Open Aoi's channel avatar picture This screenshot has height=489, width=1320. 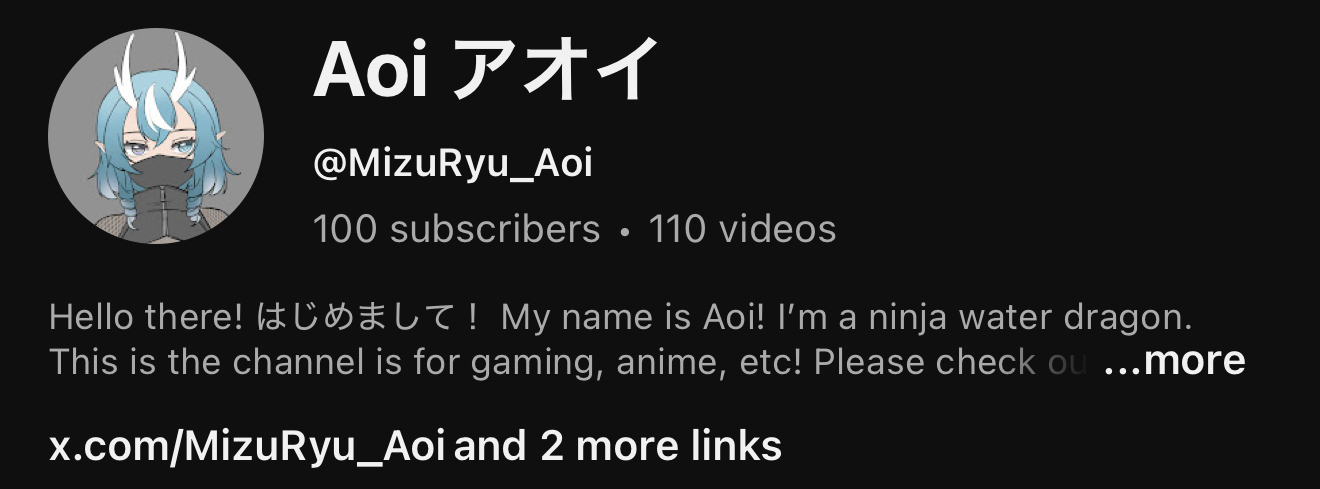[x=156, y=137]
